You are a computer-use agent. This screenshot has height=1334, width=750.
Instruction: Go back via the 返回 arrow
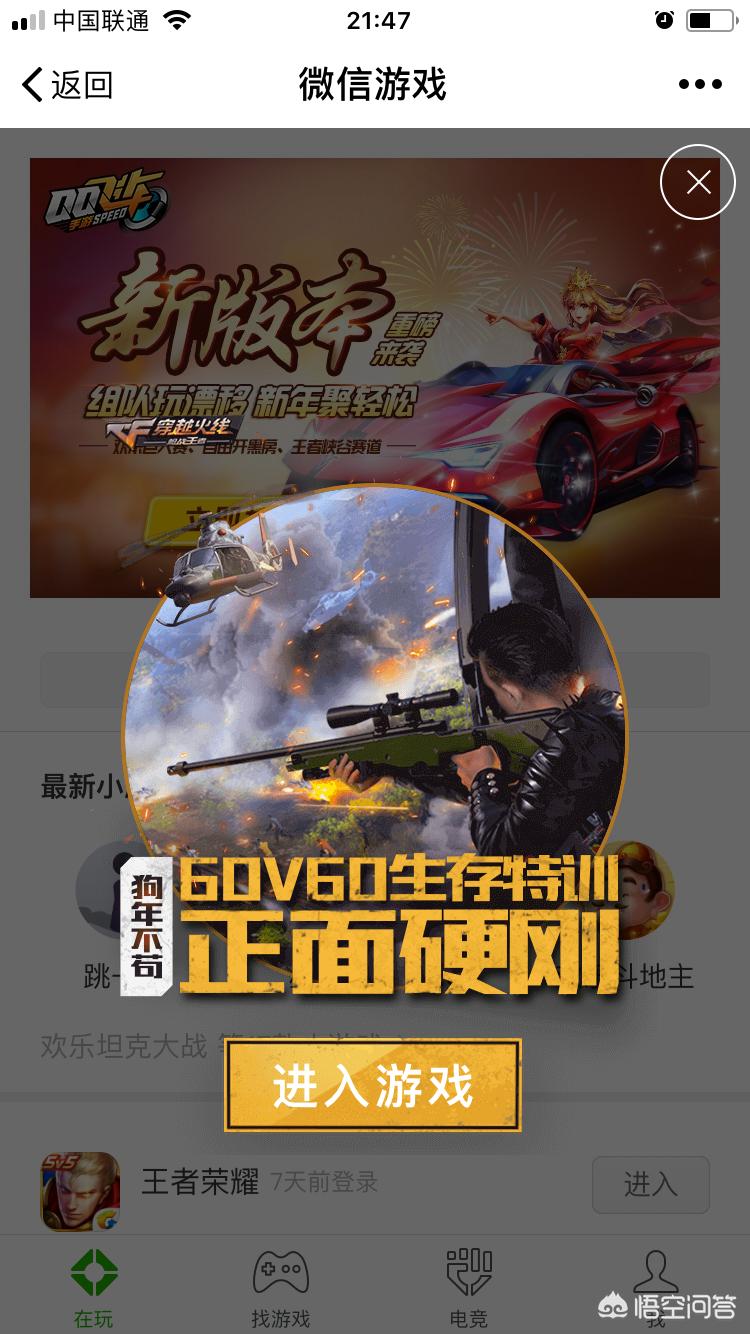tap(66, 85)
